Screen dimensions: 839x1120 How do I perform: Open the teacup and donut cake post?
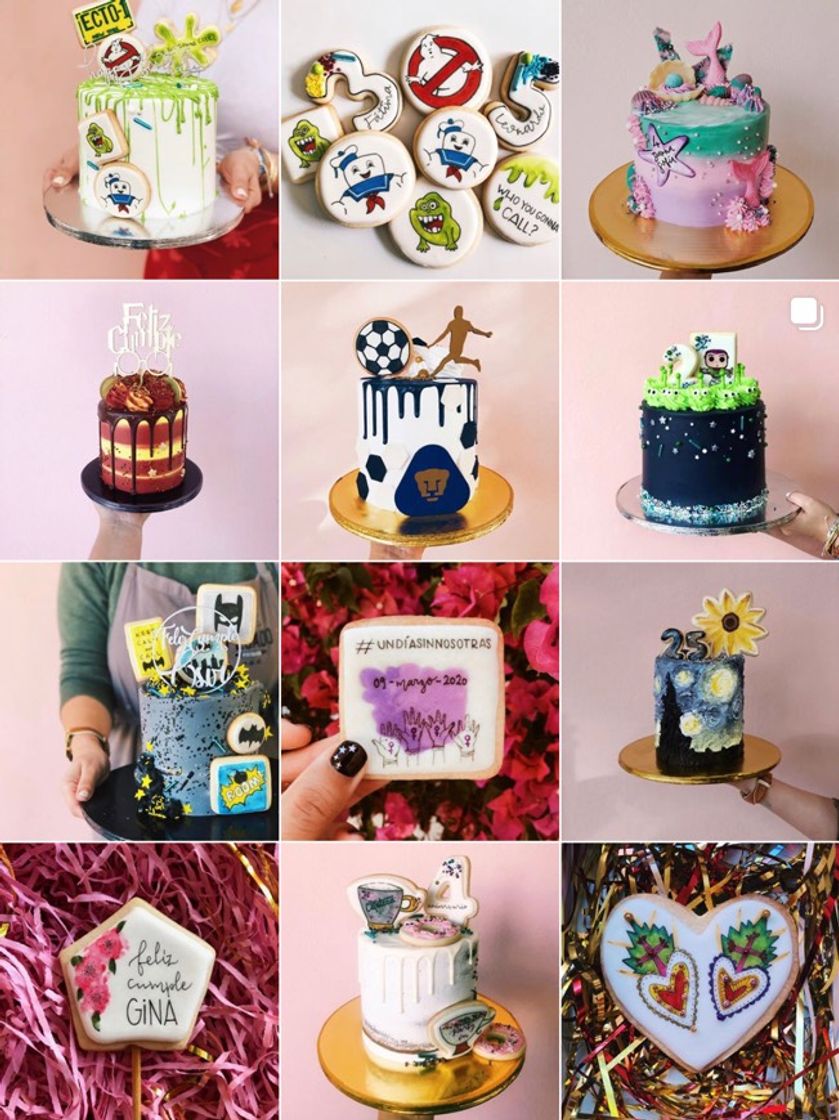coord(420,980)
